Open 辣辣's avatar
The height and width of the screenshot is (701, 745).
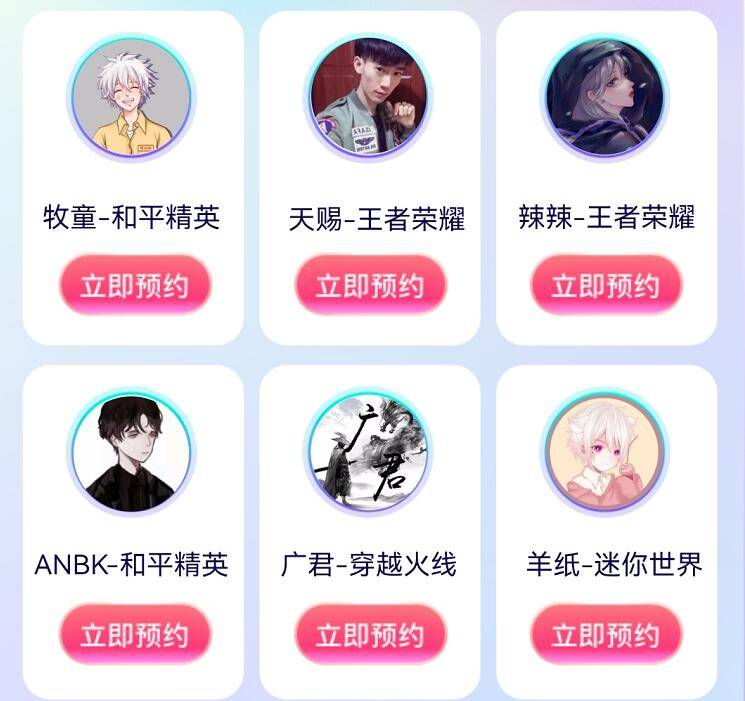[x=605, y=98]
